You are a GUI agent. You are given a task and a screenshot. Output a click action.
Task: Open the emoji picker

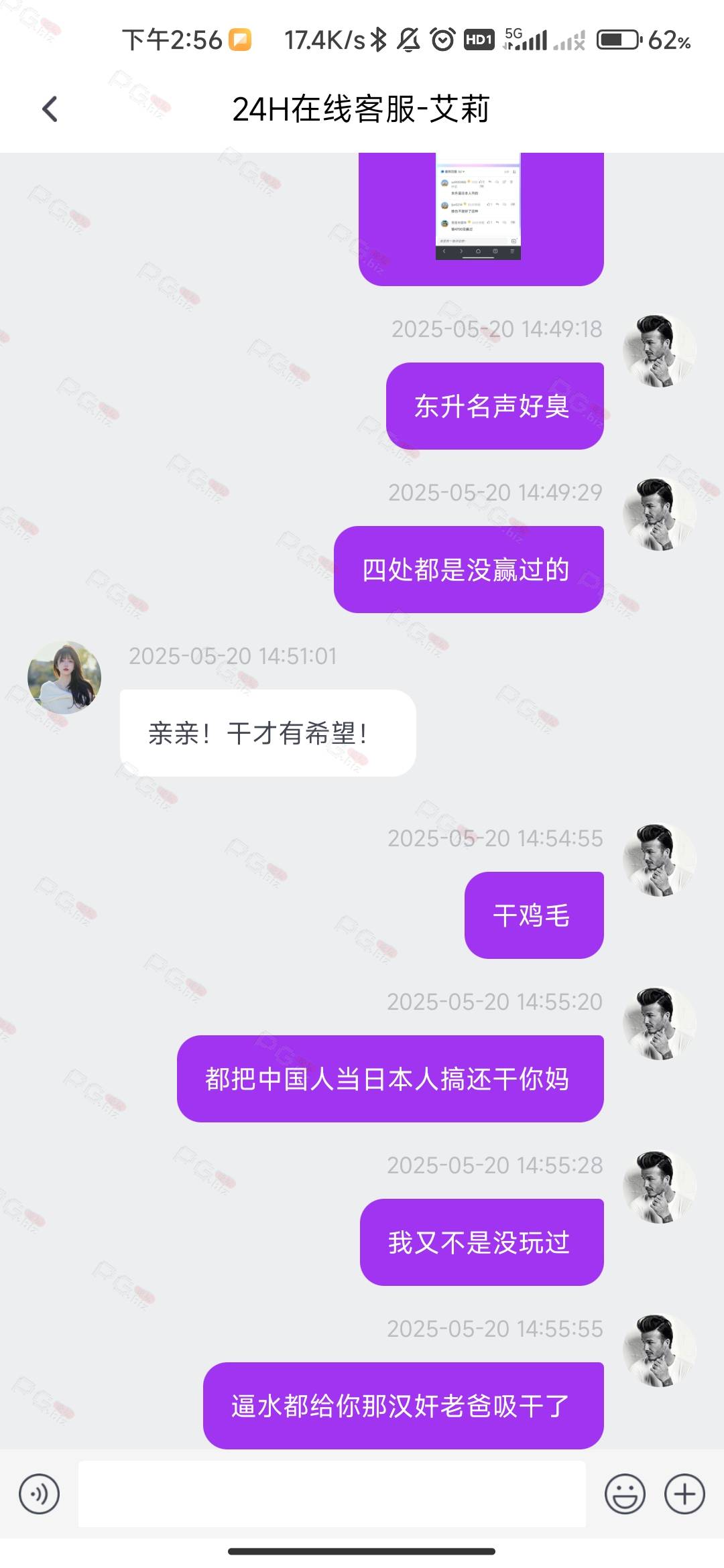625,1494
